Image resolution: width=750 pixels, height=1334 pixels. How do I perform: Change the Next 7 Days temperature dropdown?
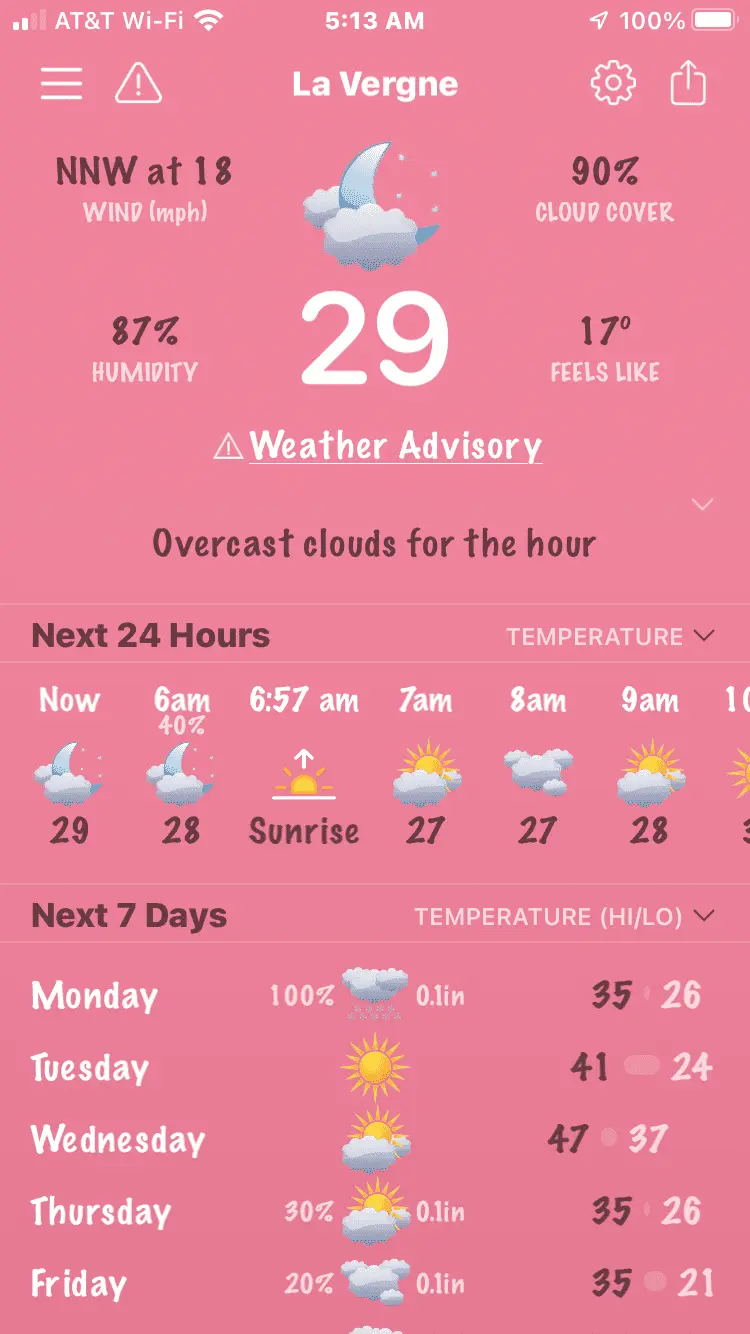564,917
